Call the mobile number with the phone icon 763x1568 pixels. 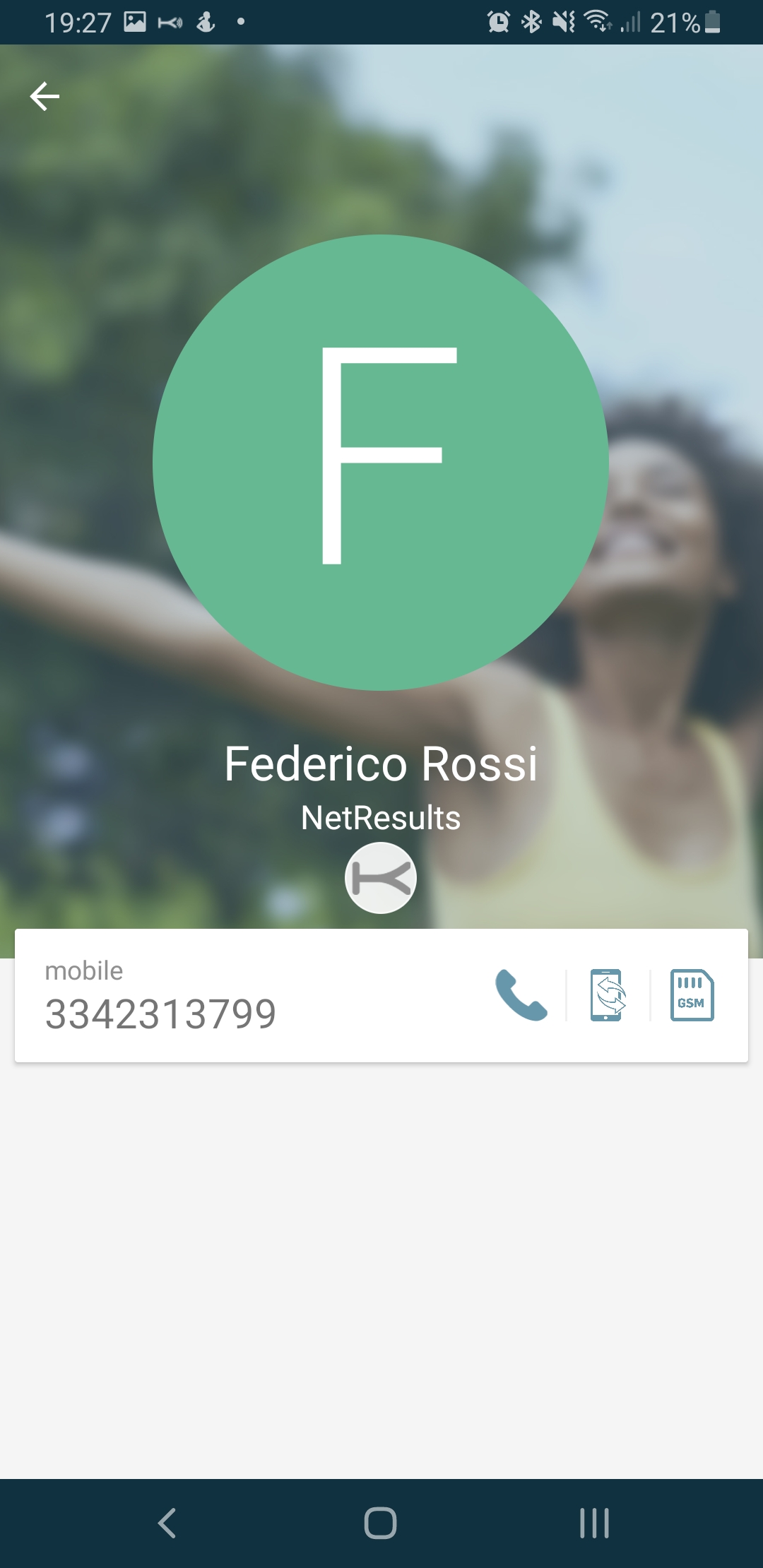coord(521,995)
